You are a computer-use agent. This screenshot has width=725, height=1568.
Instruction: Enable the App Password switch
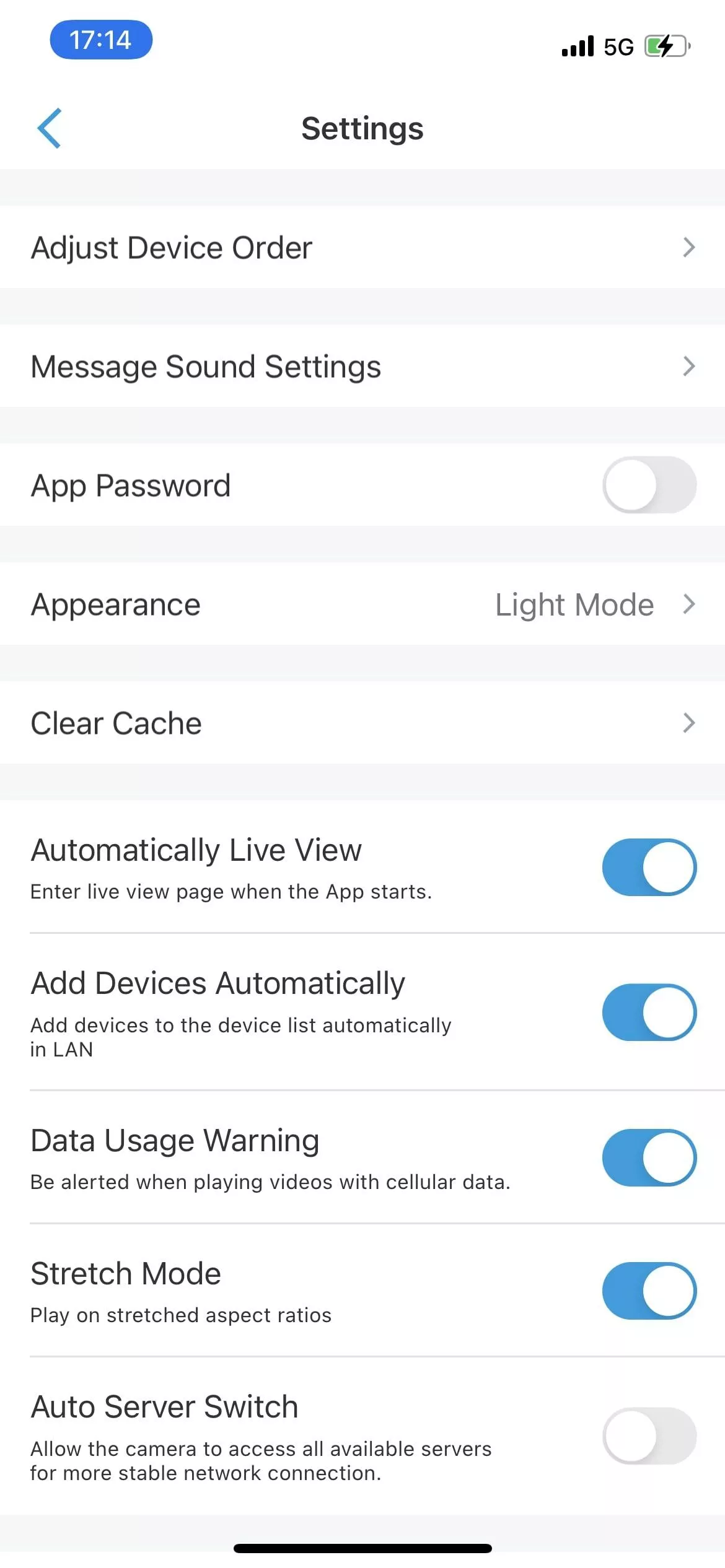[649, 485]
